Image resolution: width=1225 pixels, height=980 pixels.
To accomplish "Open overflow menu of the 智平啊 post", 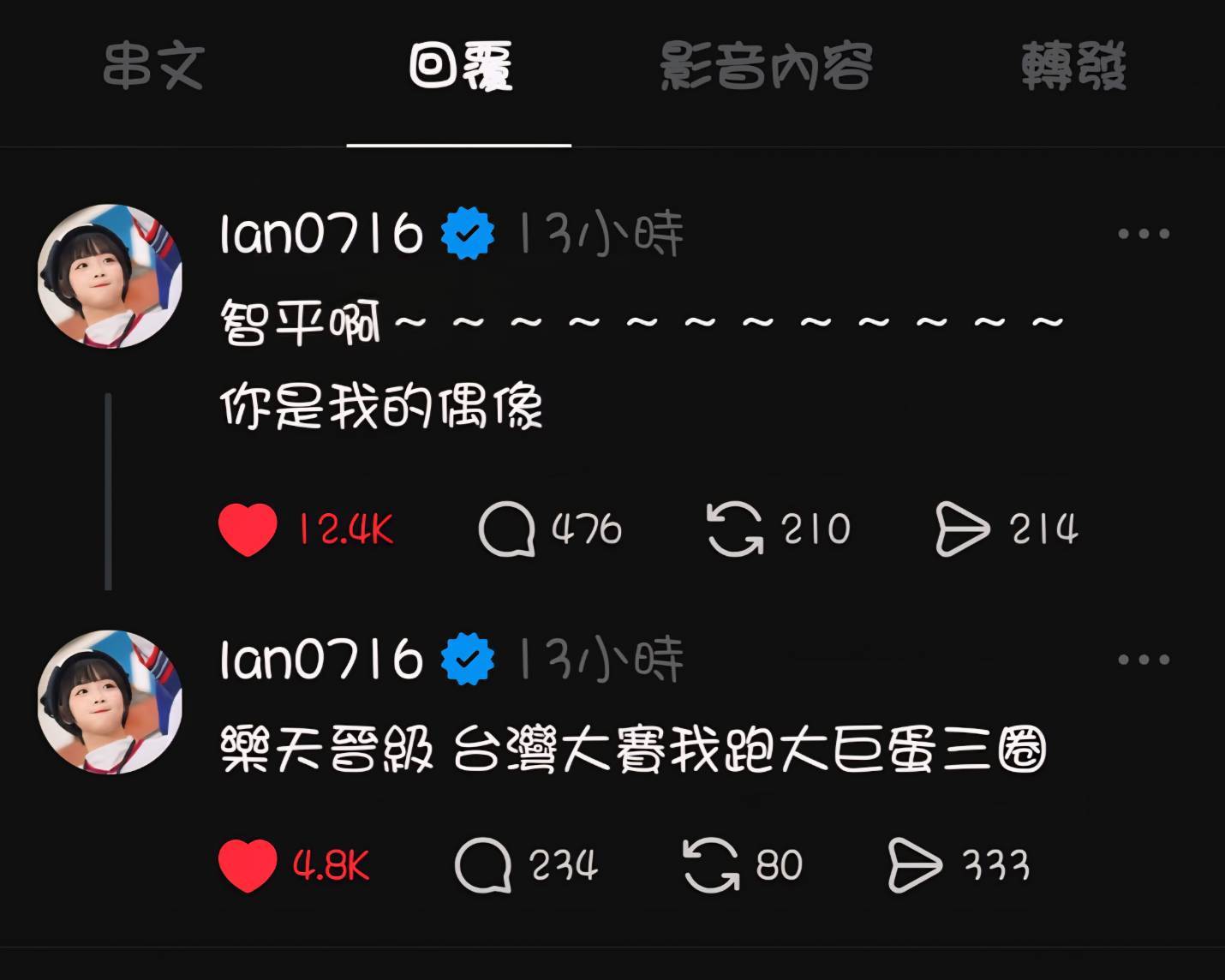I will pyautogui.click(x=1143, y=234).
